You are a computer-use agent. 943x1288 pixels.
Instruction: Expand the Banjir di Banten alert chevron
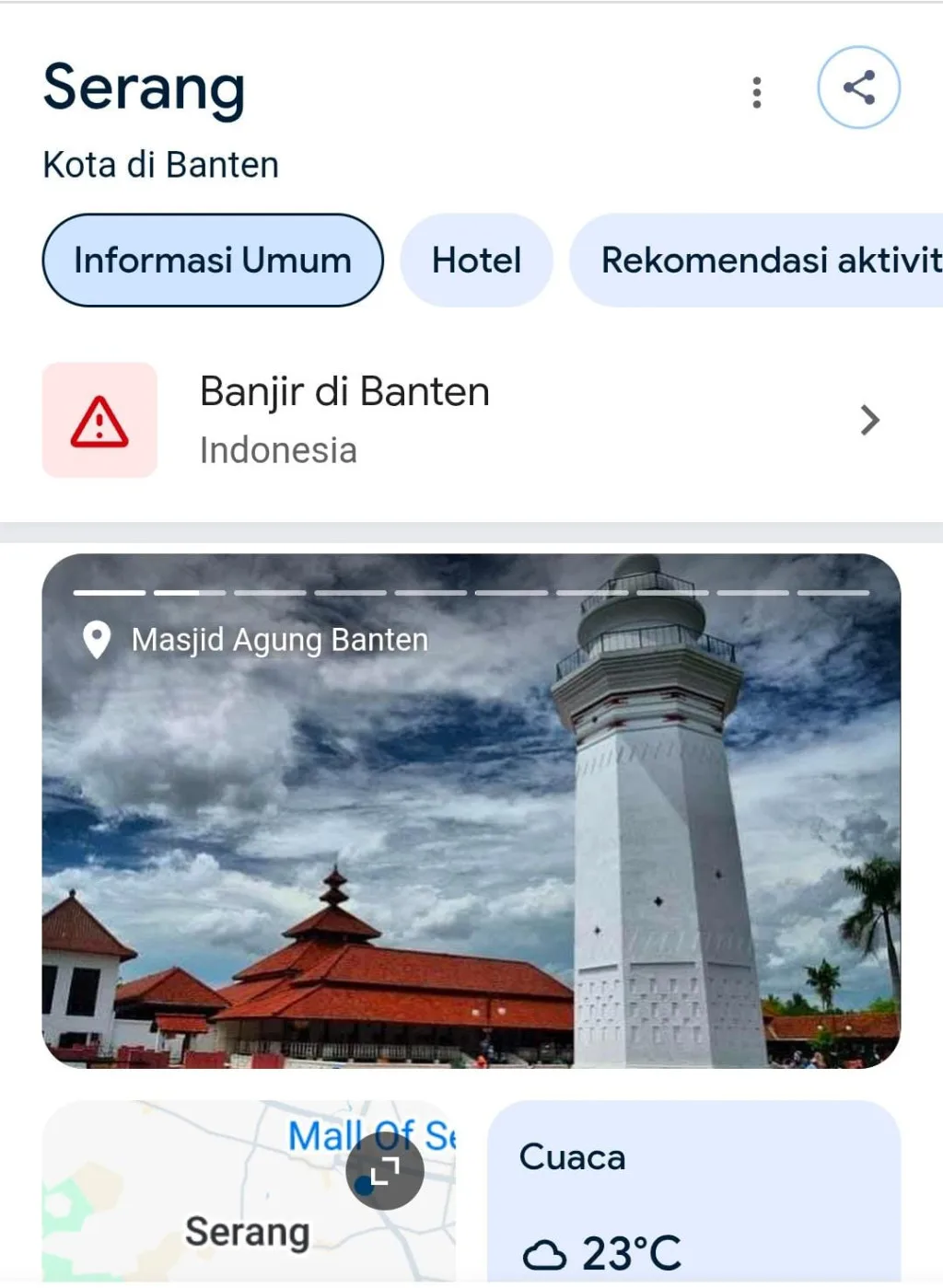(x=869, y=421)
